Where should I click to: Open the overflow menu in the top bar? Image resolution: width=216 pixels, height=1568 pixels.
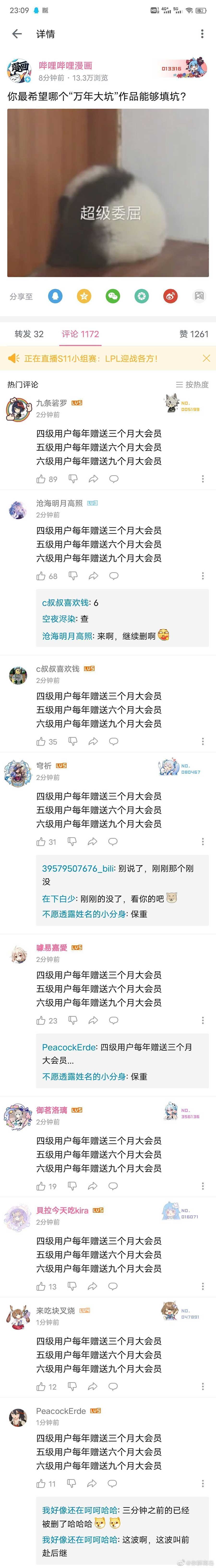click(x=202, y=34)
